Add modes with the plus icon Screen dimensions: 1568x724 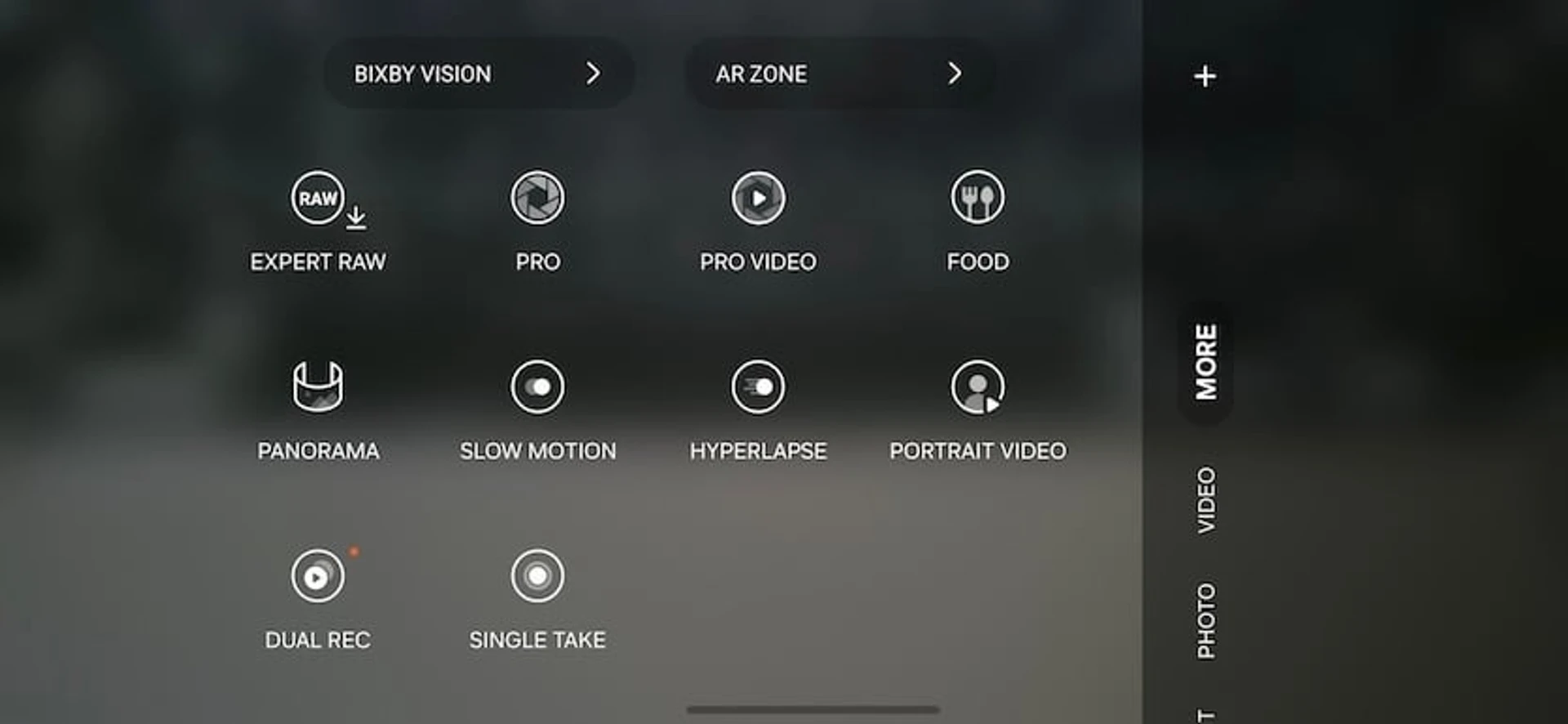[1205, 77]
